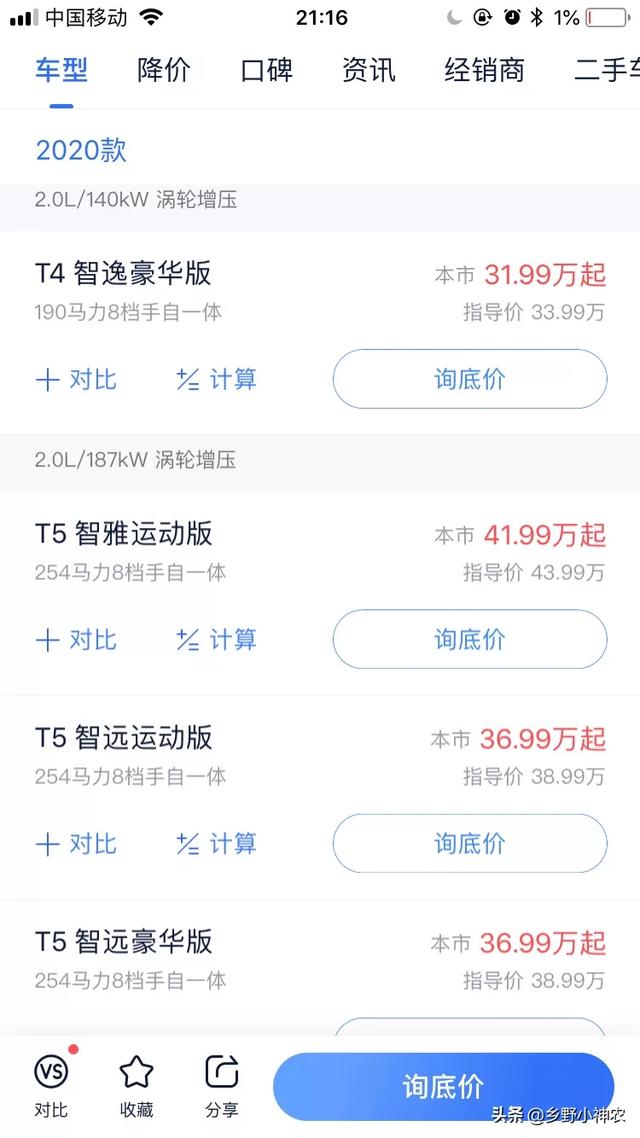Open the 口碑 tab
This screenshot has width=640, height=1138.
(266, 70)
